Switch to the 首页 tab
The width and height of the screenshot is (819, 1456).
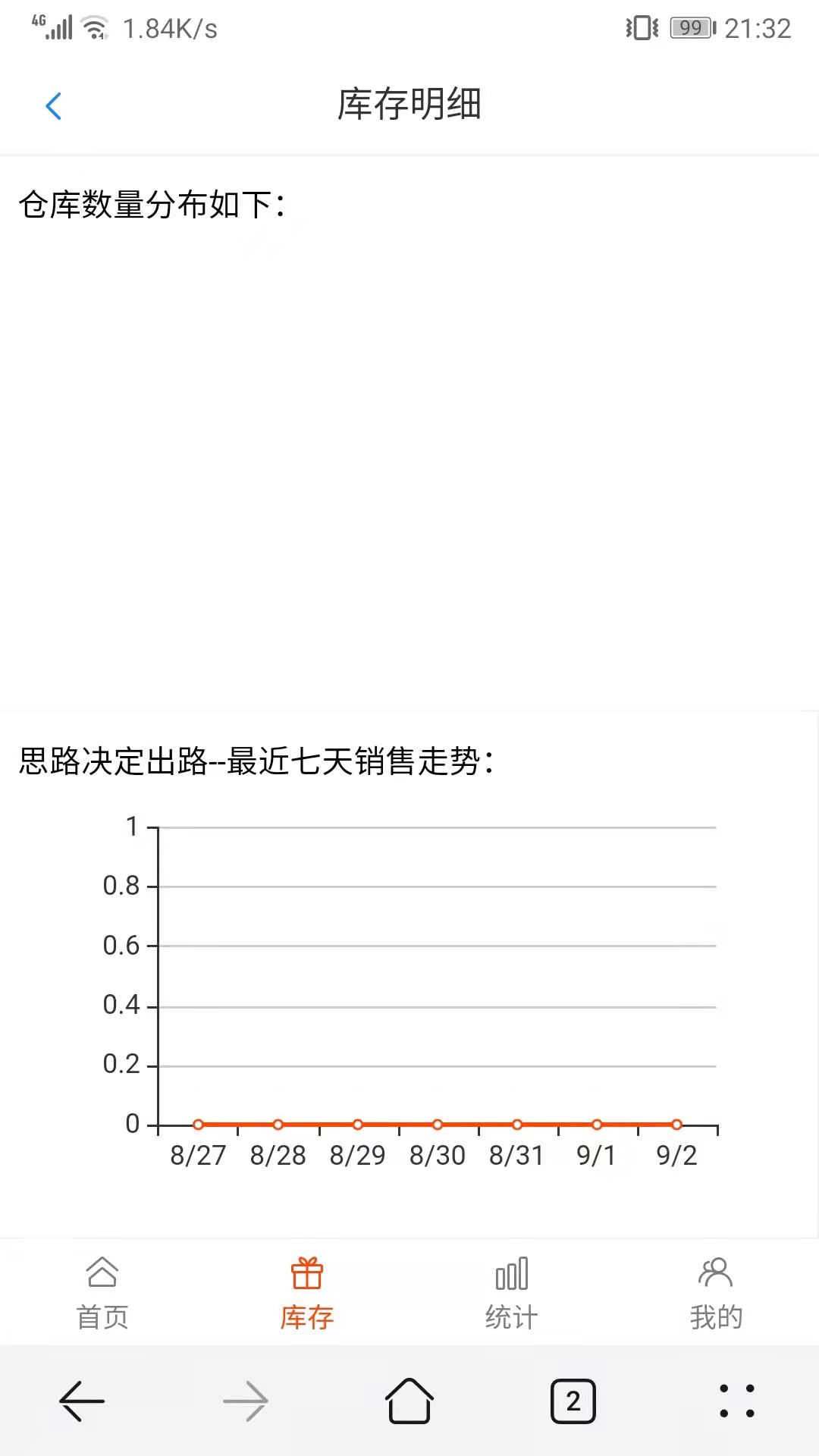coord(102,1293)
